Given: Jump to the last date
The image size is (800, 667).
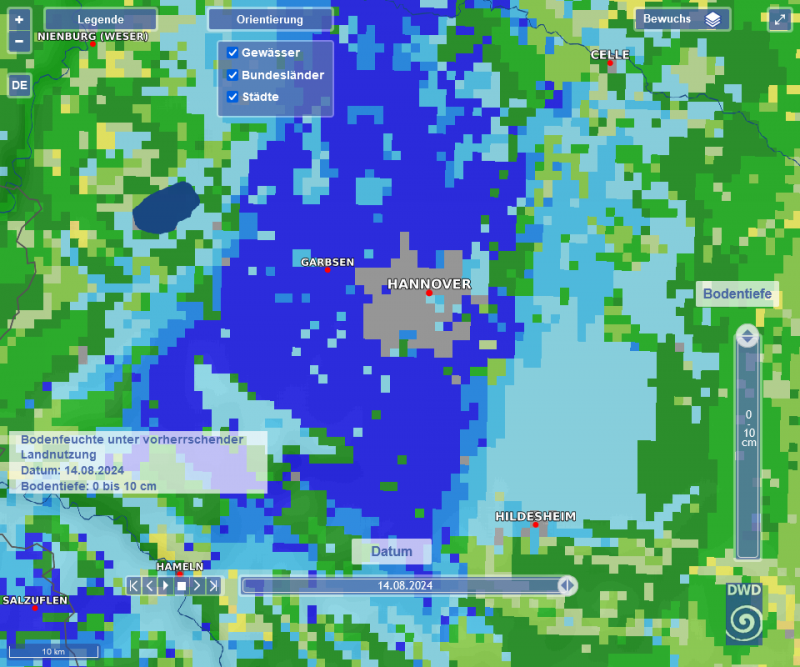Looking at the screenshot, I should [213, 585].
